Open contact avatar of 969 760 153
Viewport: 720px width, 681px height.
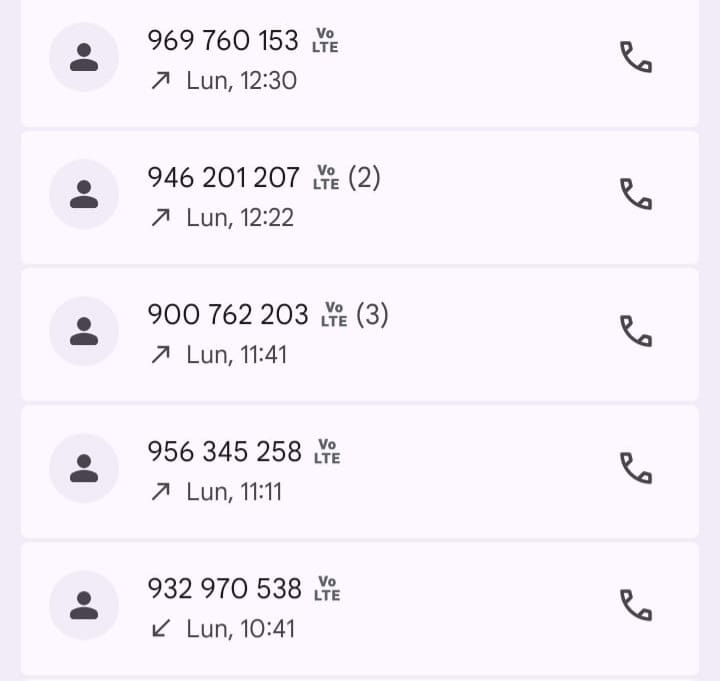pos(84,57)
